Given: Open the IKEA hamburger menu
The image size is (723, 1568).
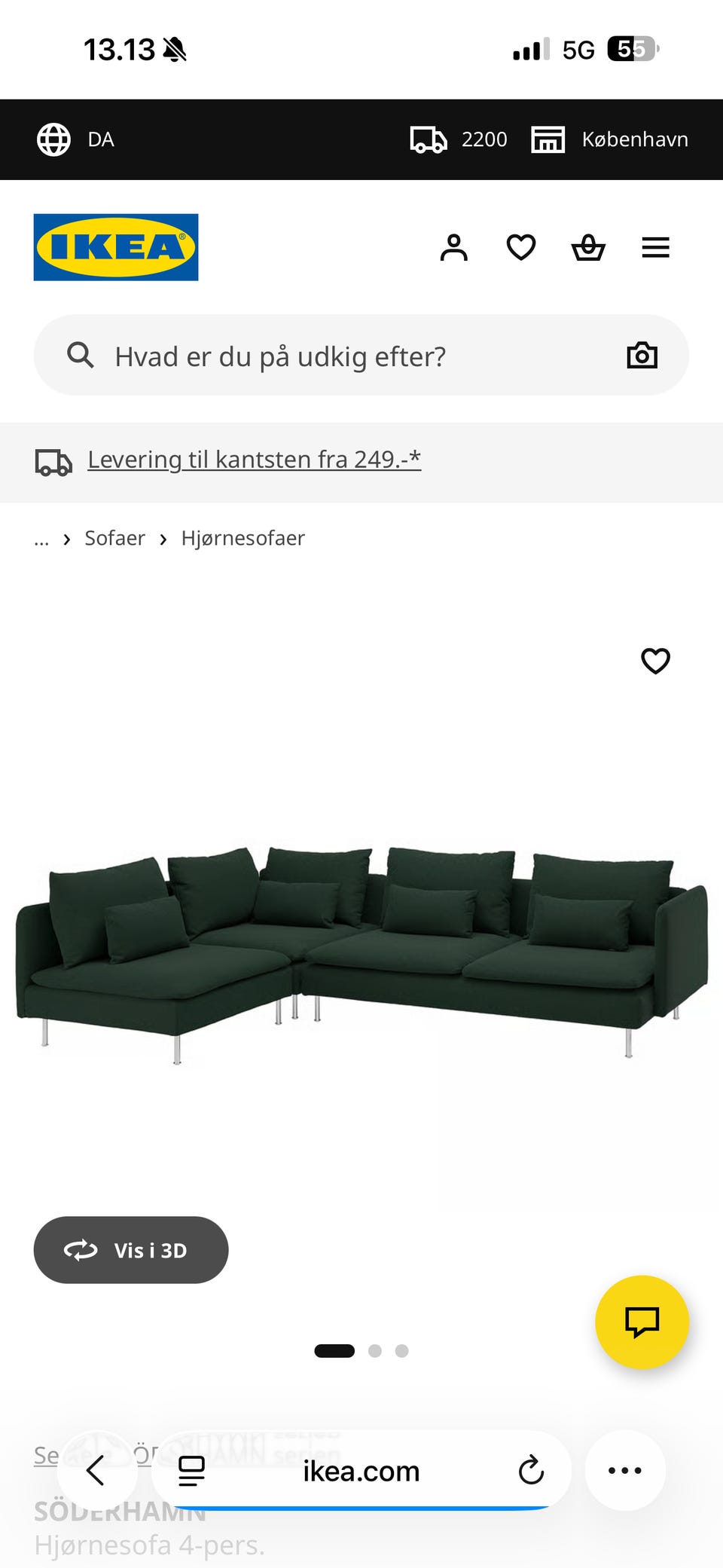Looking at the screenshot, I should 655,247.
